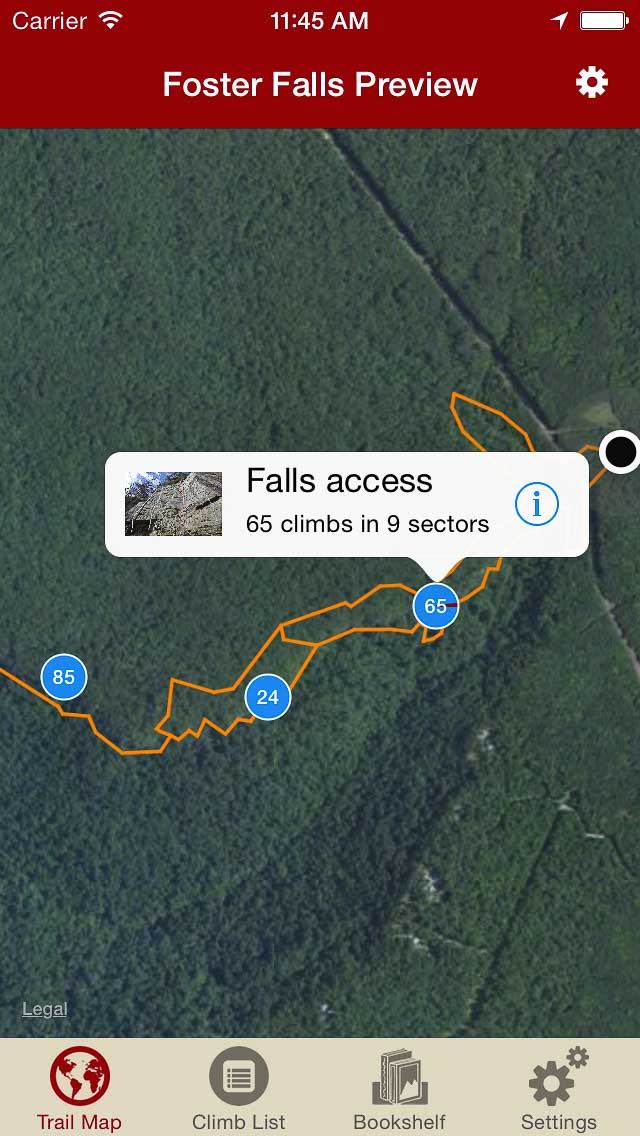640x1136 pixels.
Task: Go to the Bookshelf tab
Action: tap(399, 1089)
